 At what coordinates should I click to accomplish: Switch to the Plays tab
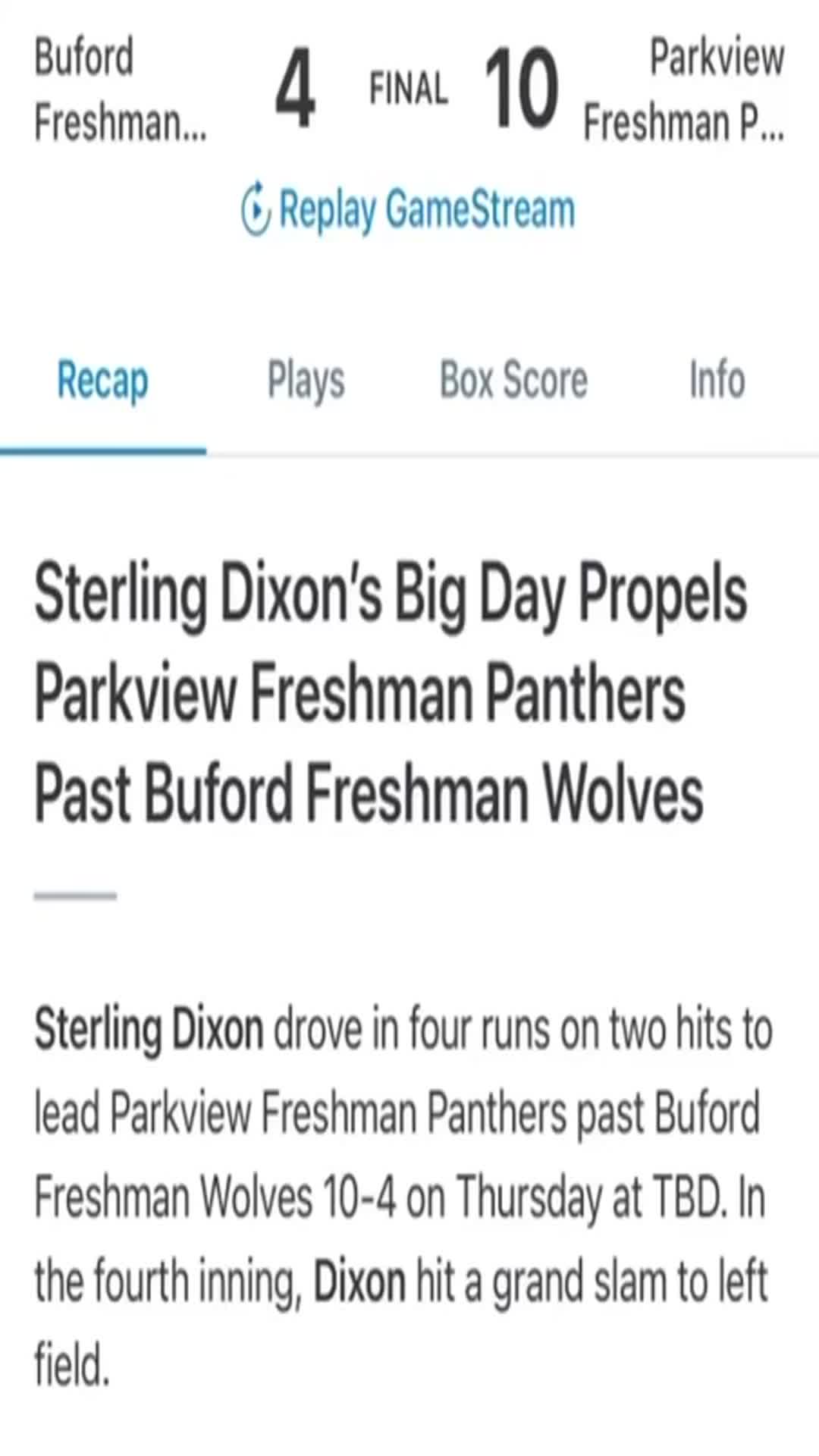pyautogui.click(x=306, y=381)
